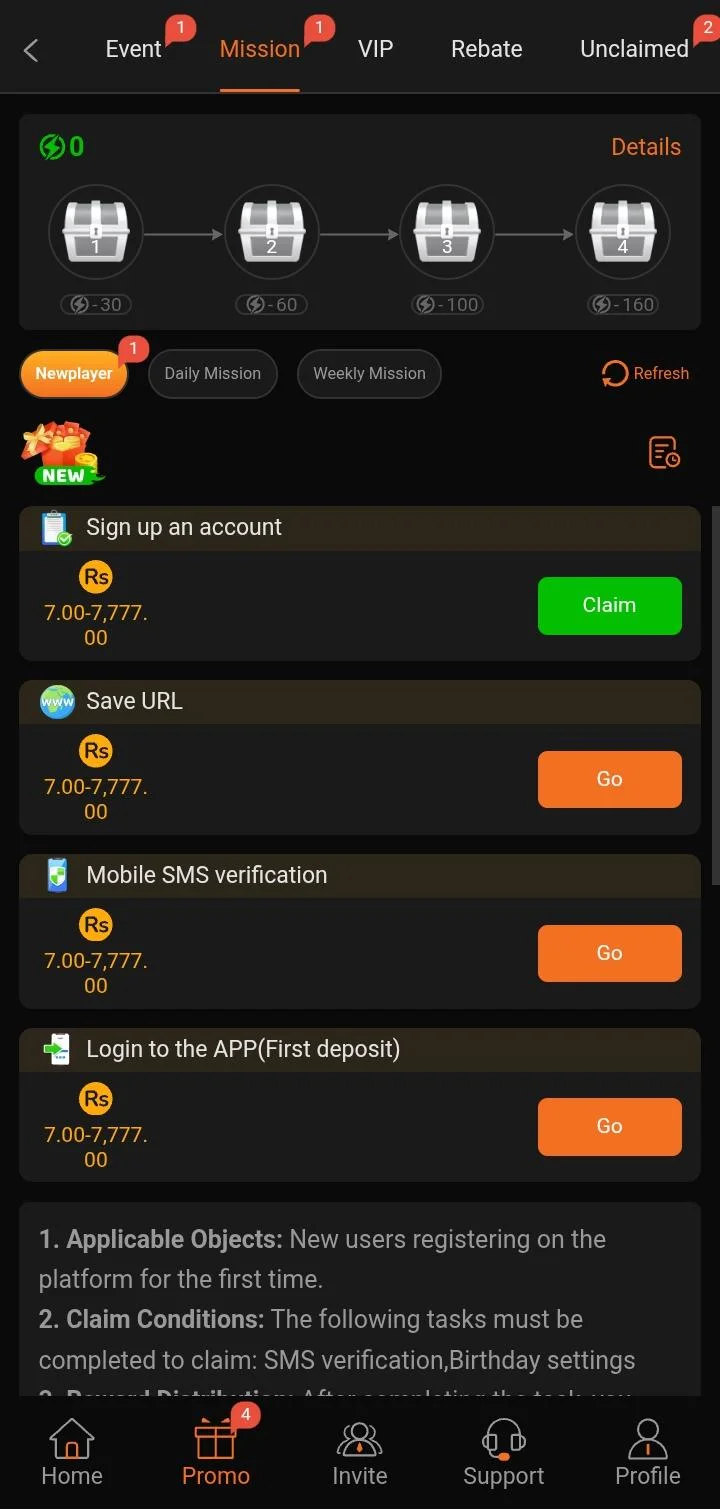The image size is (720, 1509).
Task: Open Support from bottom navigation
Action: click(504, 1453)
